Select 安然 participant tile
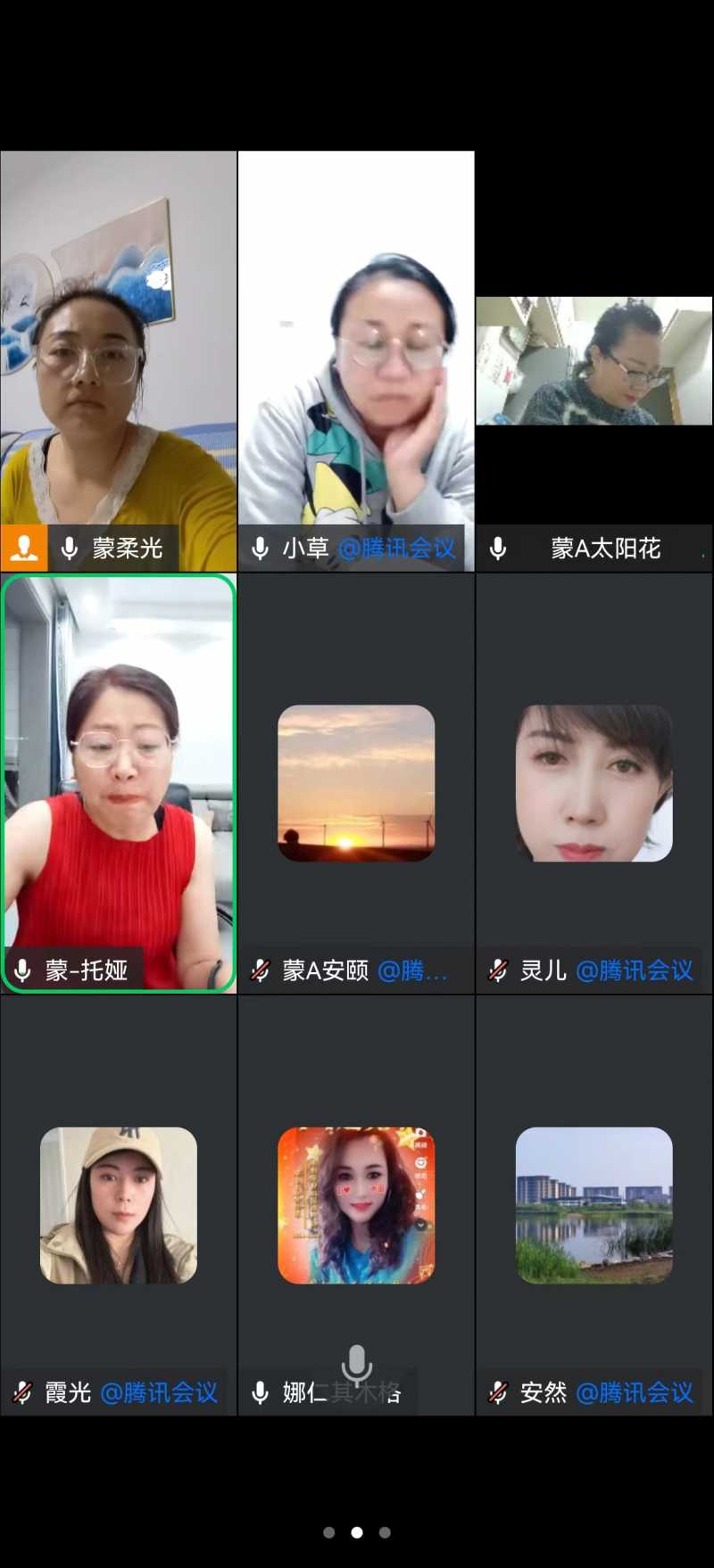The image size is (714, 1568). 594,1205
